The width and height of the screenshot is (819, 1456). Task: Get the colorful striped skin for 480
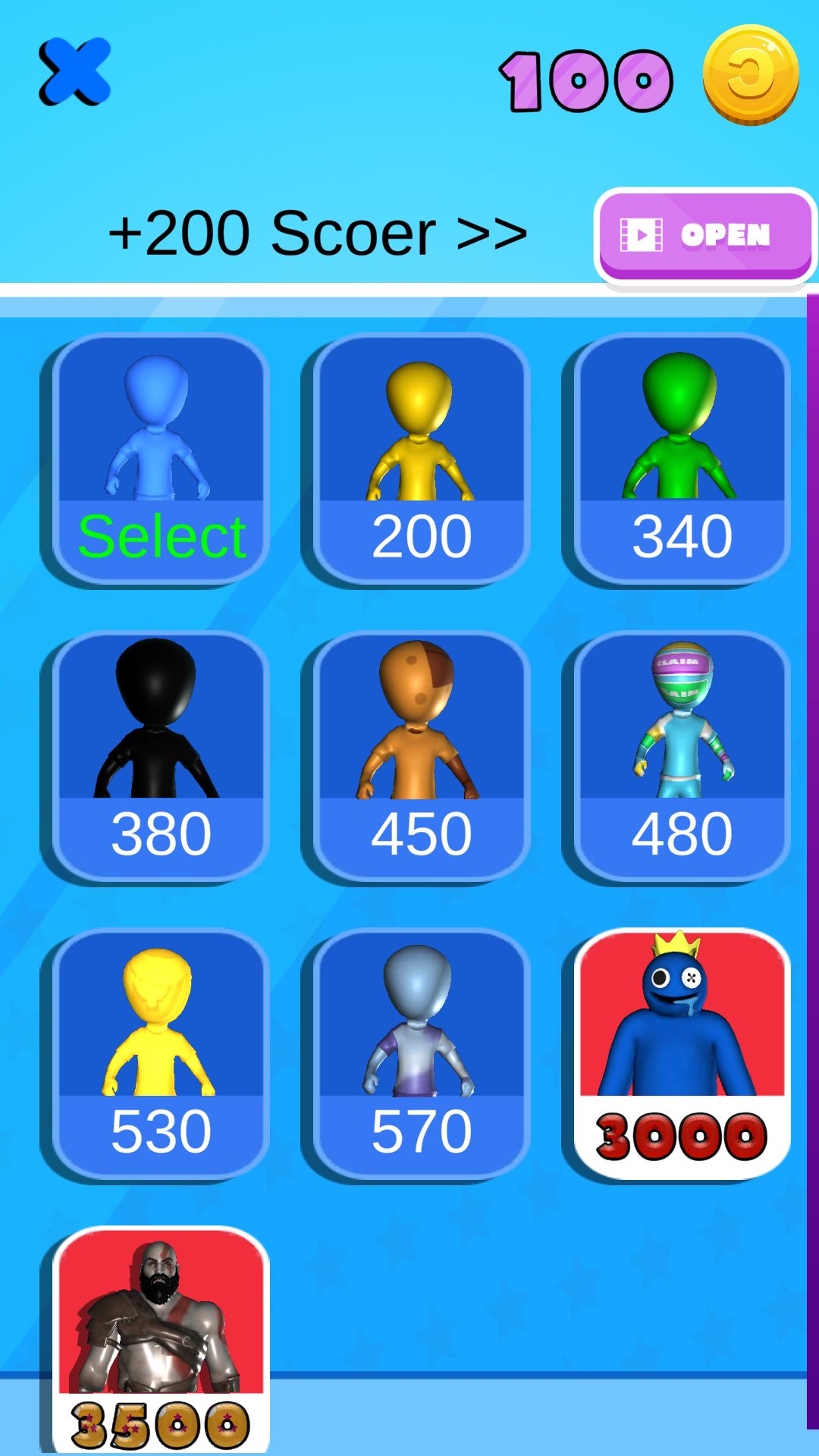[x=682, y=757]
